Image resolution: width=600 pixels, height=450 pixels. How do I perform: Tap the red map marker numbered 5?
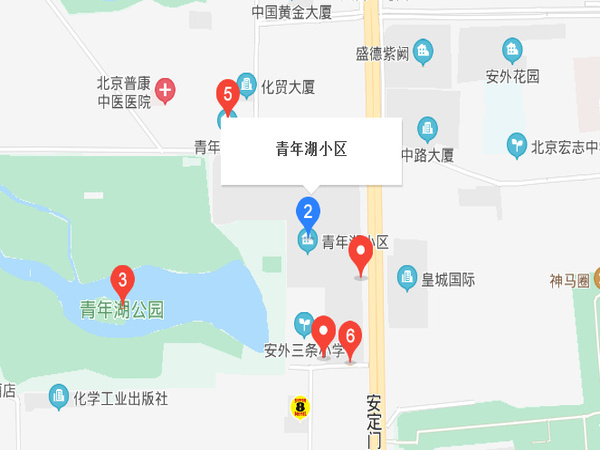[x=227, y=96]
